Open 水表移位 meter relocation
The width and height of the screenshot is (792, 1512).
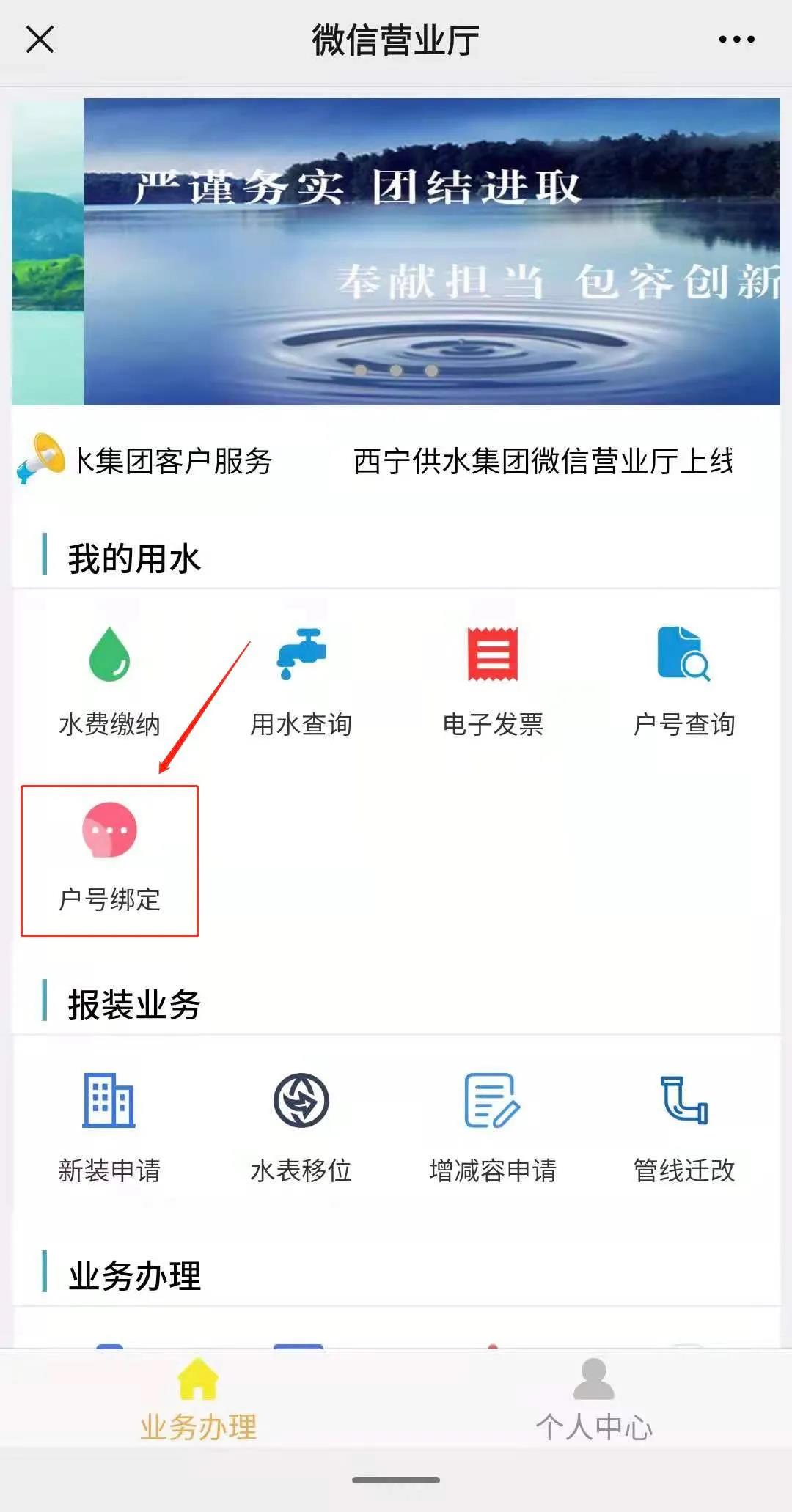tap(301, 1126)
